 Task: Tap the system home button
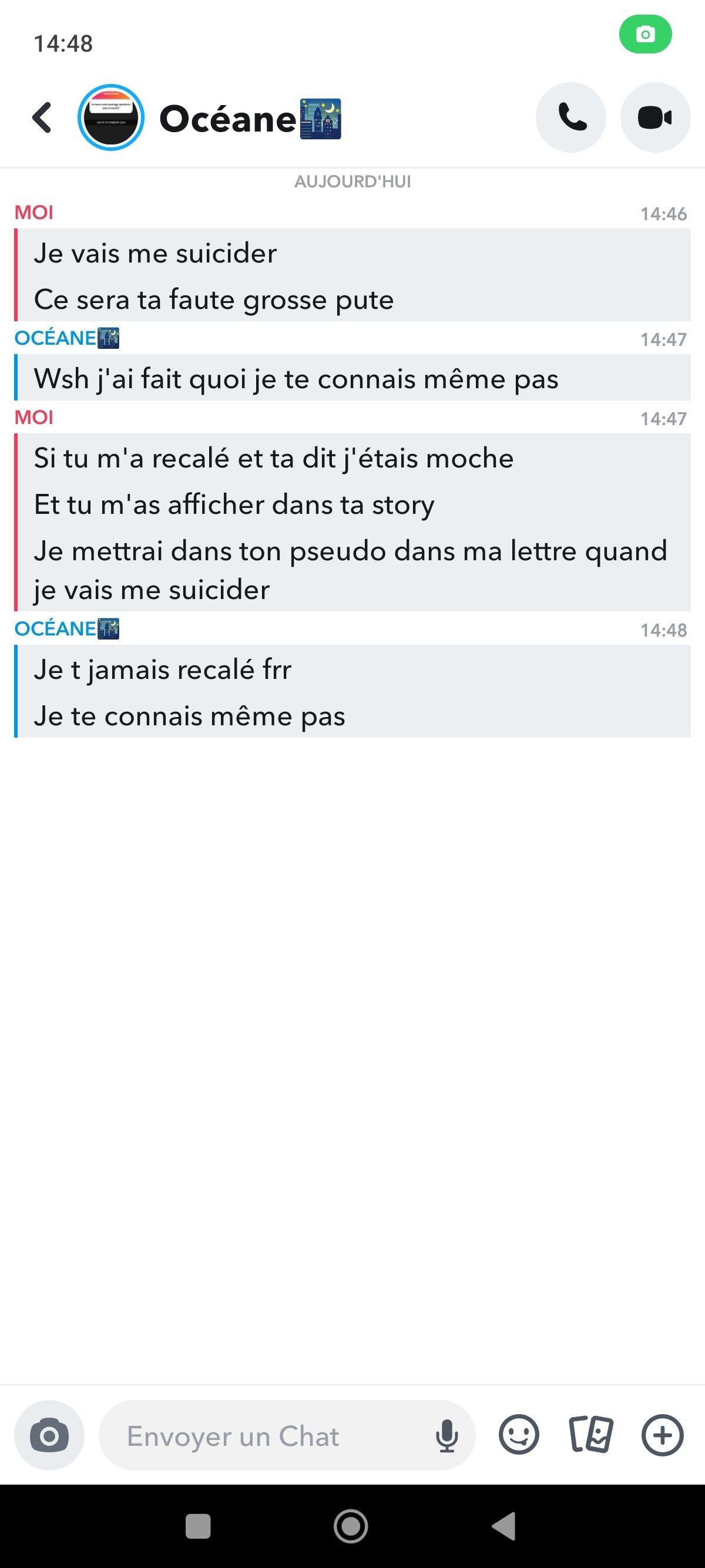(351, 1526)
